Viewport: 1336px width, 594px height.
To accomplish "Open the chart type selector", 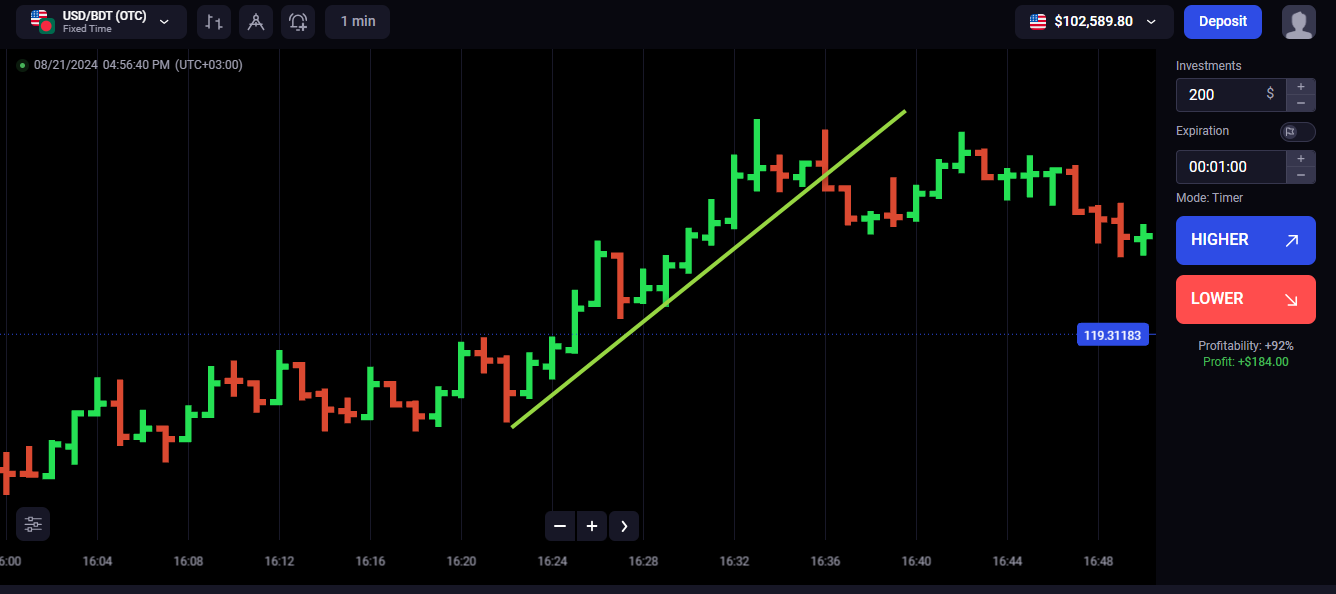I will [x=213, y=21].
